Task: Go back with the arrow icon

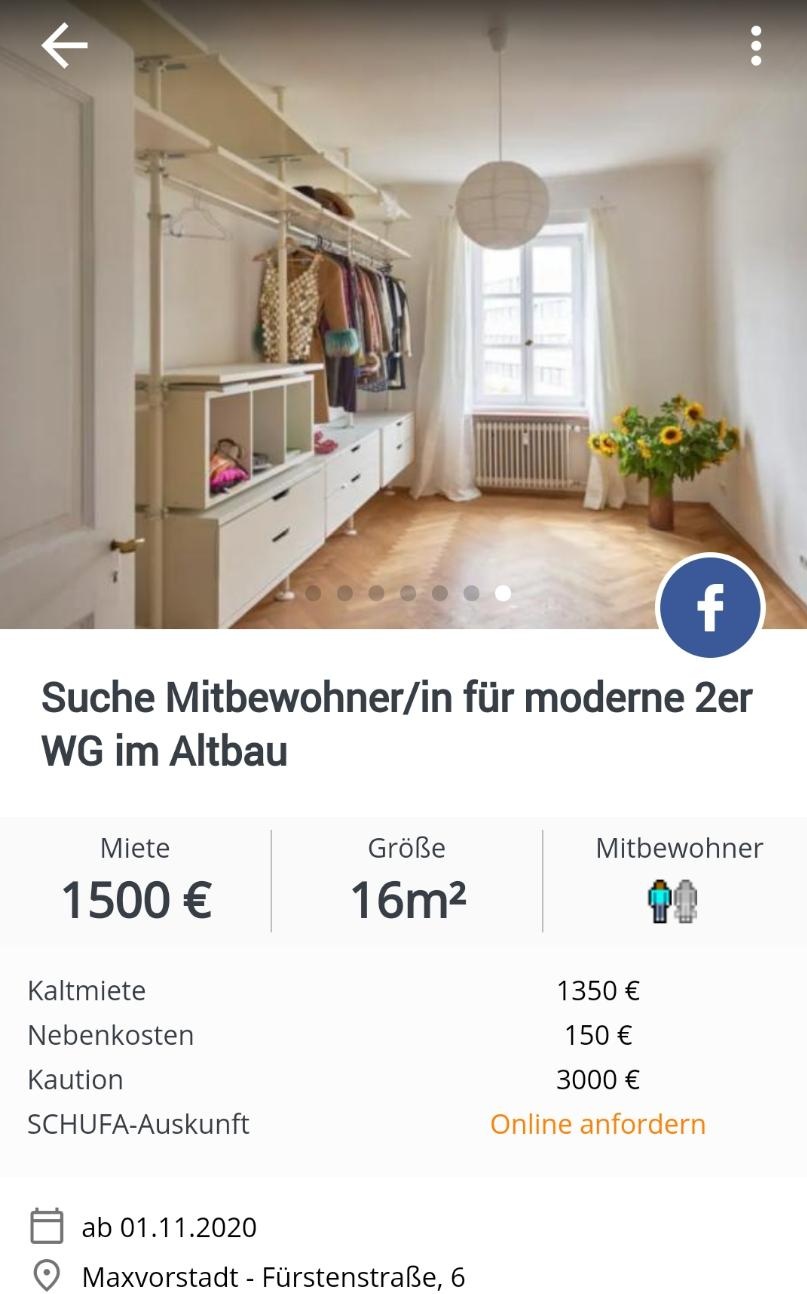Action: (x=64, y=46)
